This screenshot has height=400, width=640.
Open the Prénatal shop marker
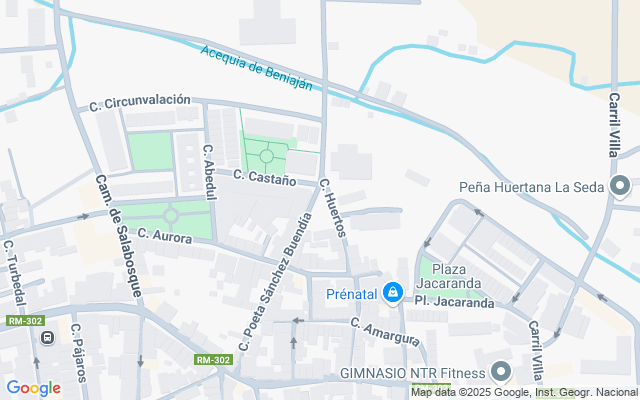393,293
